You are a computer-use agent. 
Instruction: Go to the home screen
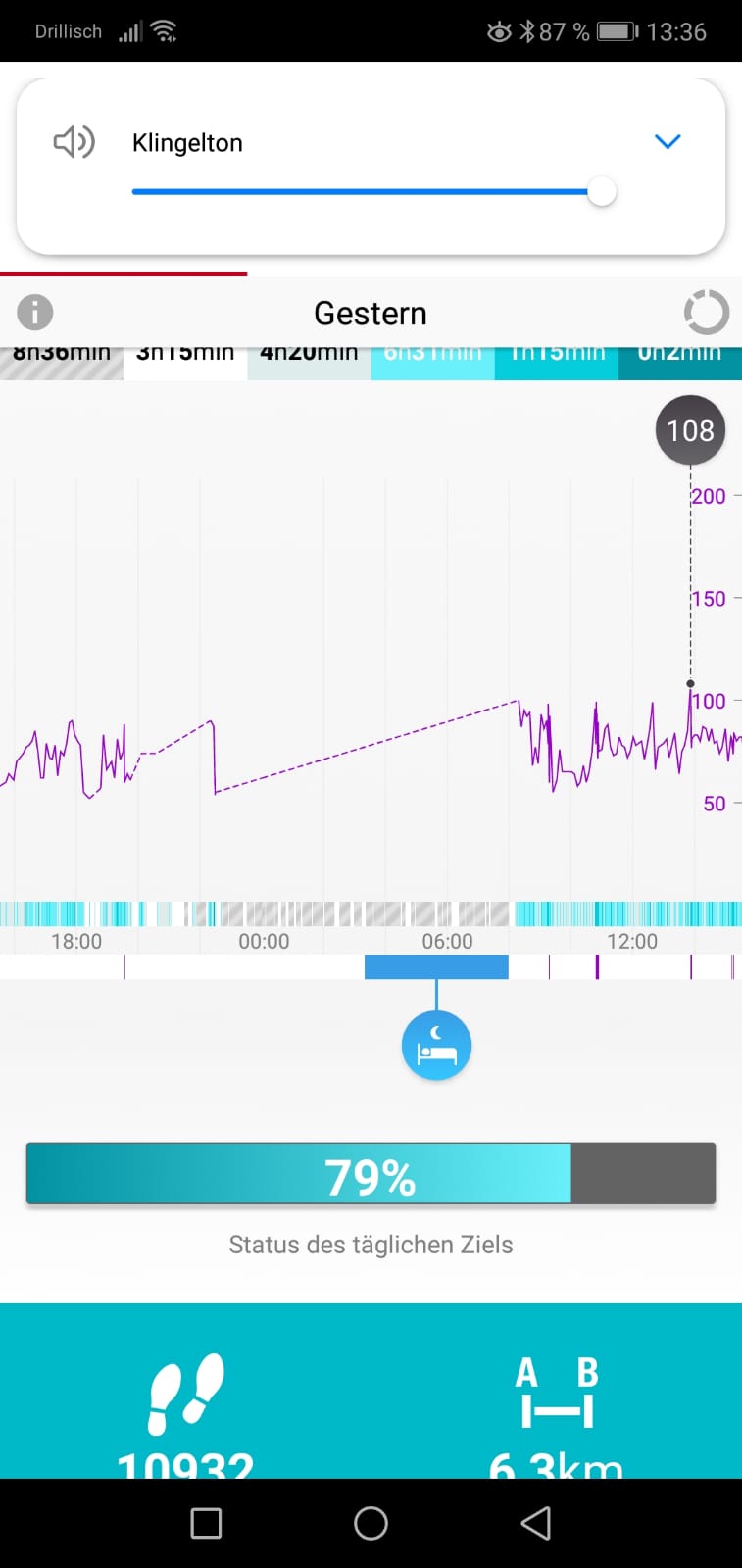pos(371,1523)
